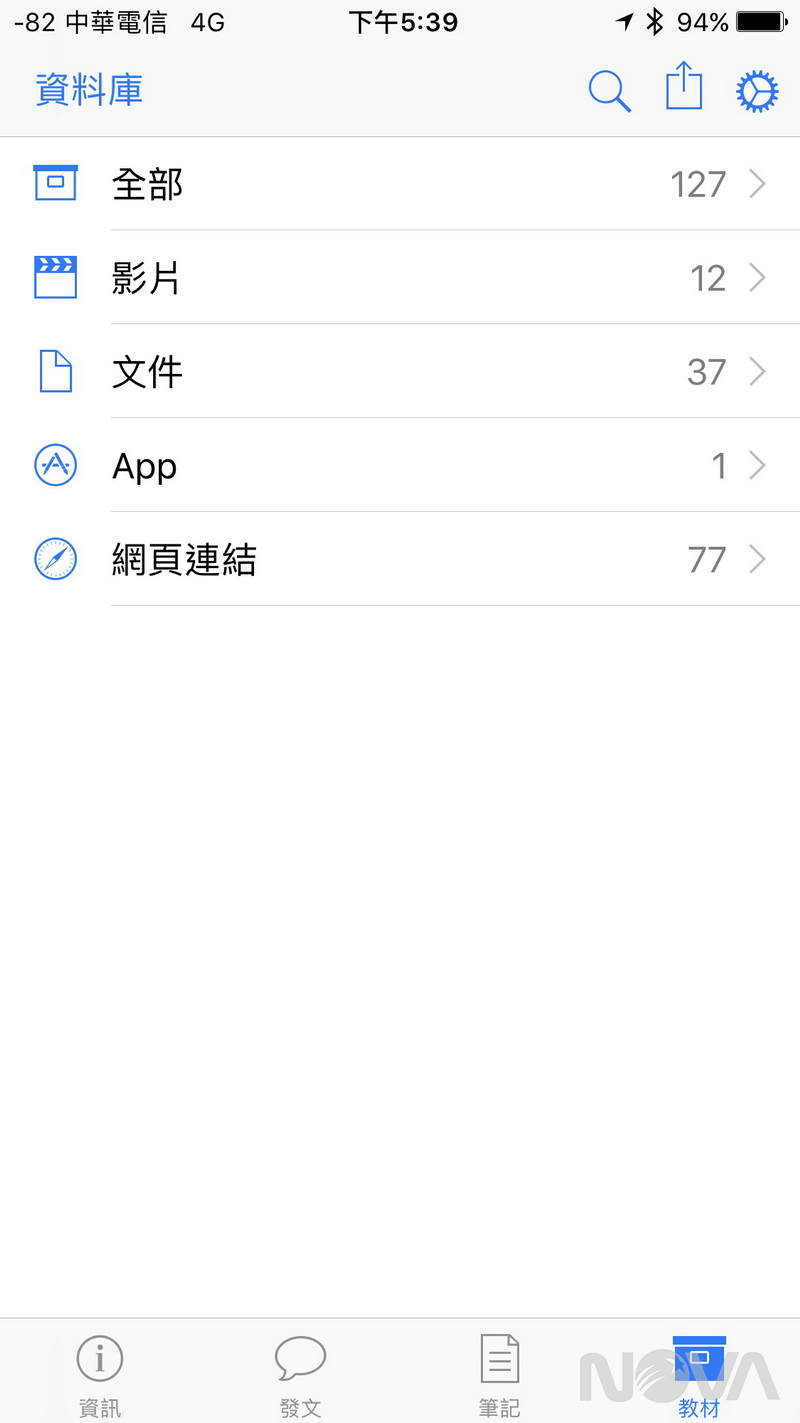Expand the 網頁連結 row chevron
The image size is (800, 1423).
click(x=760, y=559)
